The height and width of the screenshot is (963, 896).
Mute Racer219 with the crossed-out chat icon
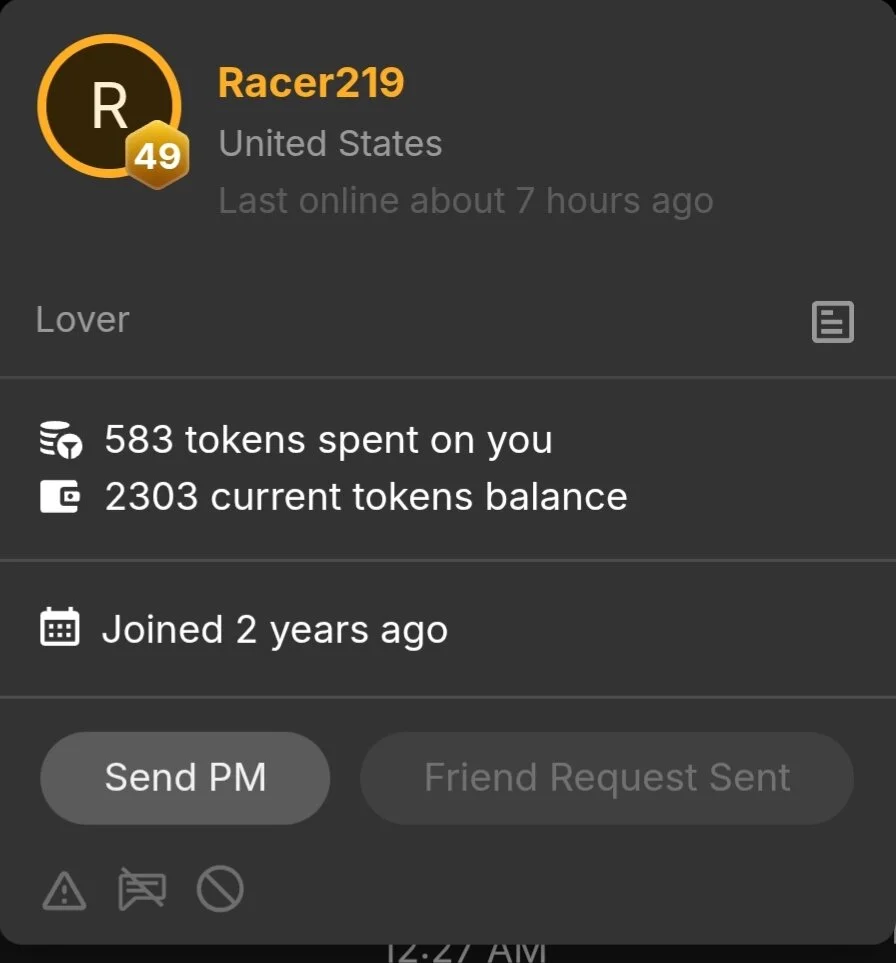click(142, 889)
